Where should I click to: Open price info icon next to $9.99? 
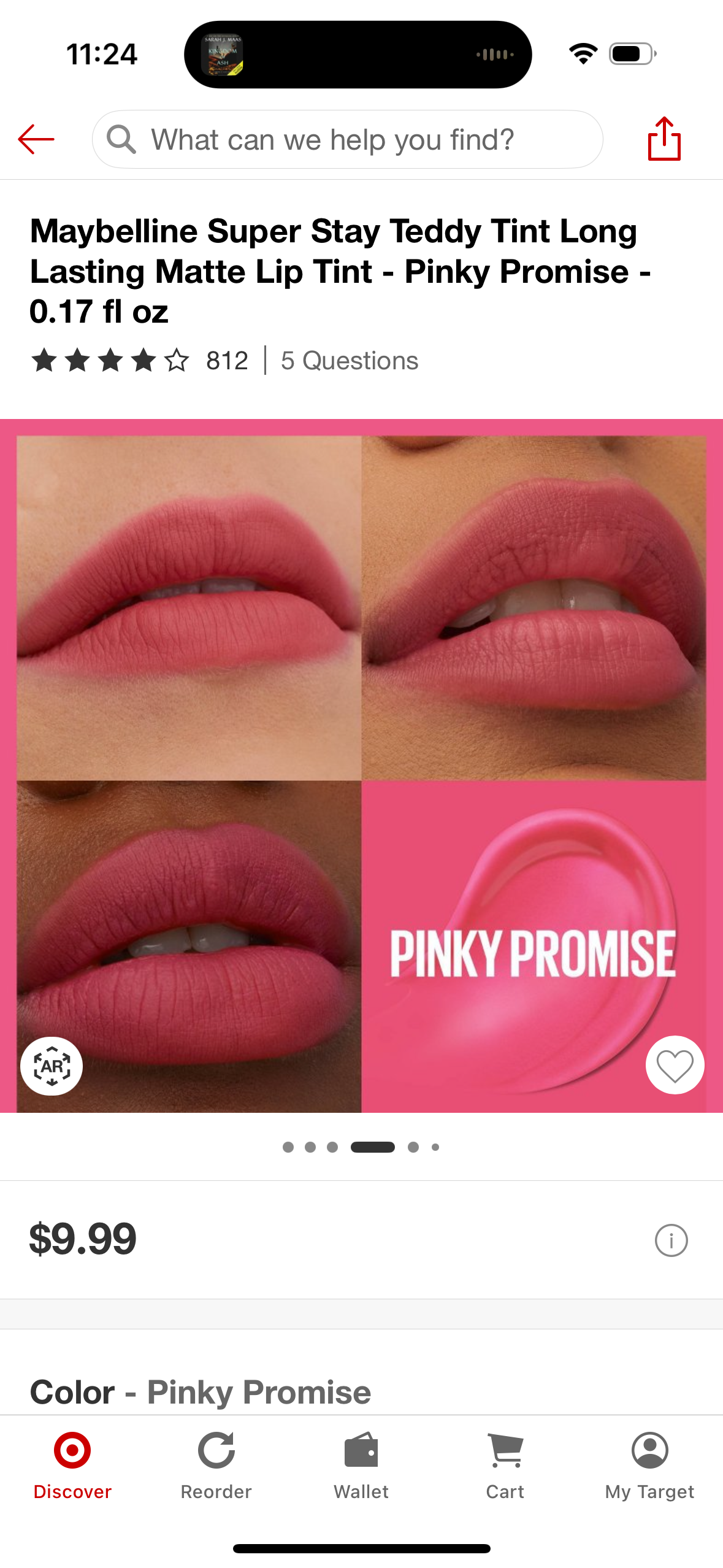click(x=671, y=1240)
